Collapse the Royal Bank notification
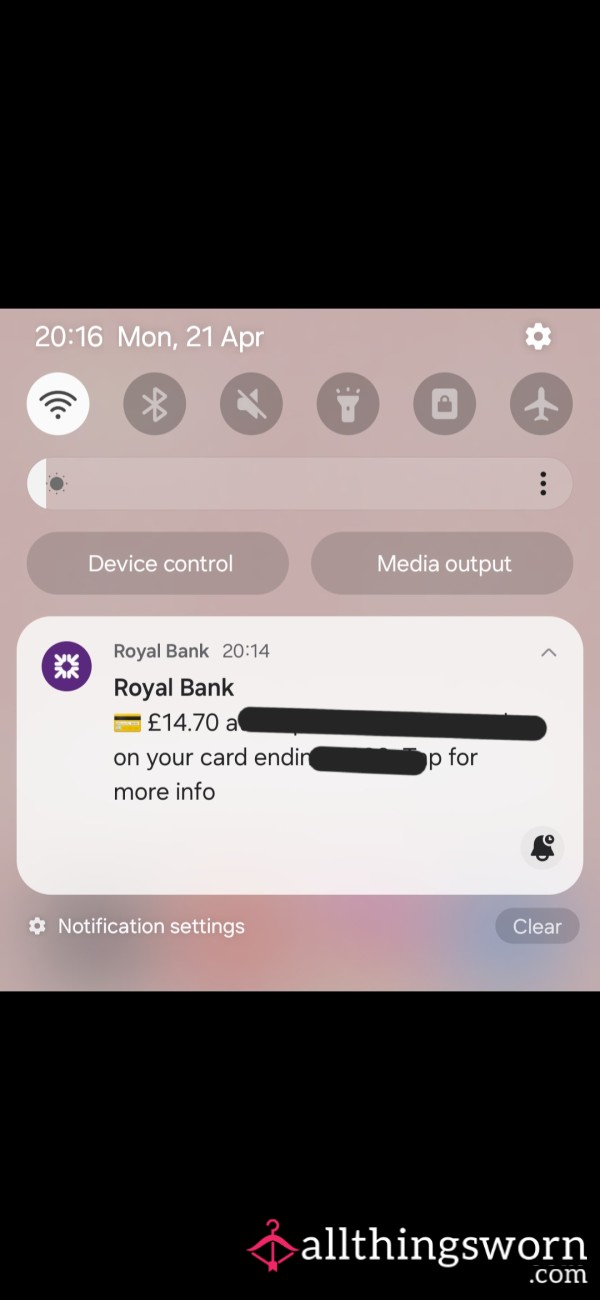Screen dimensions: 600x1300 (548, 652)
